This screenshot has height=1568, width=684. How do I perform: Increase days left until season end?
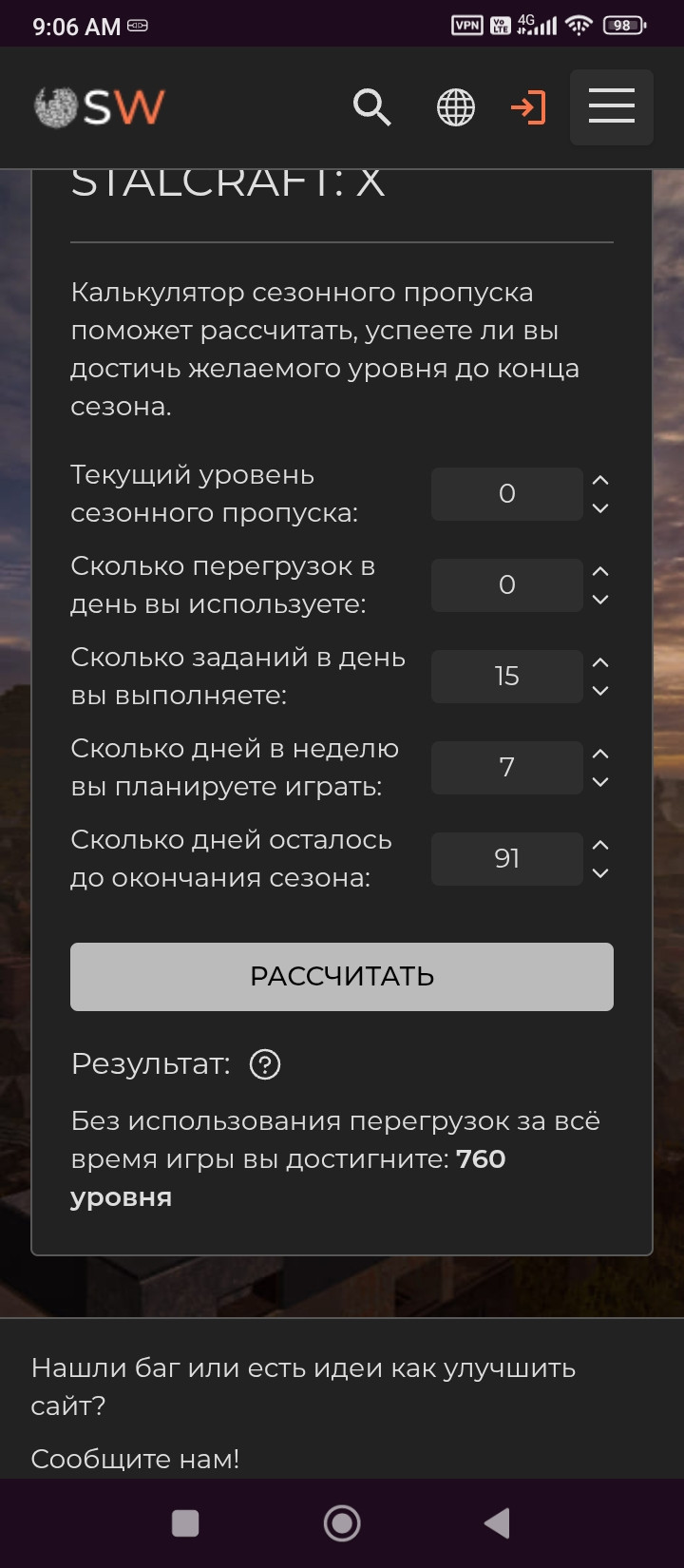600,846
